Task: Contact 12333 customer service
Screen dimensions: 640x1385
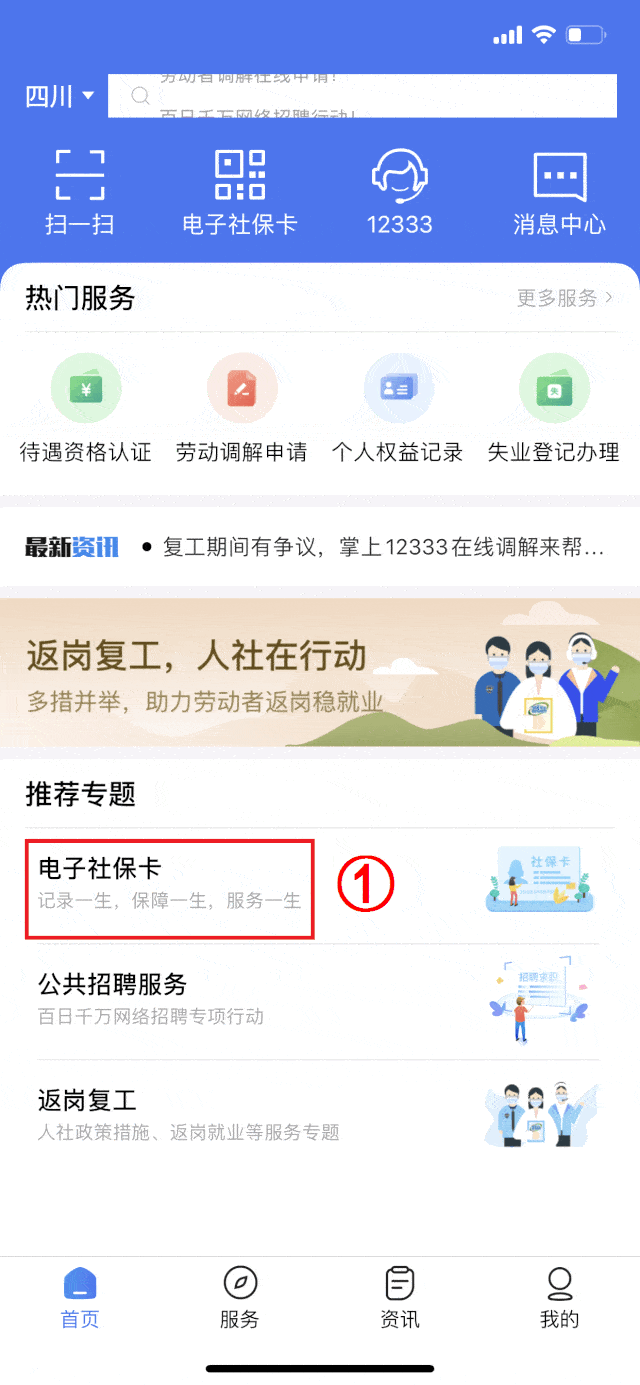Action: [399, 192]
